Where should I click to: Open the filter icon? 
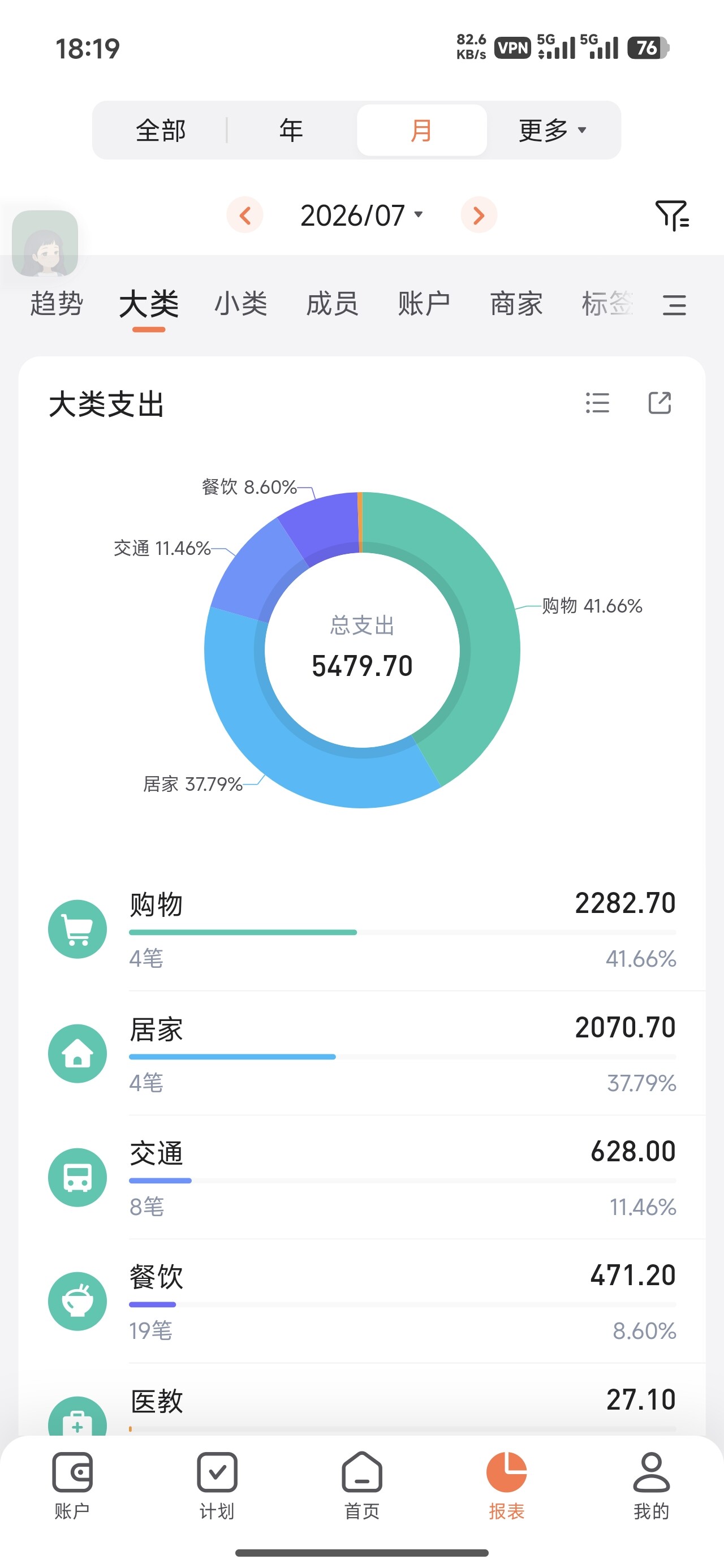point(672,216)
